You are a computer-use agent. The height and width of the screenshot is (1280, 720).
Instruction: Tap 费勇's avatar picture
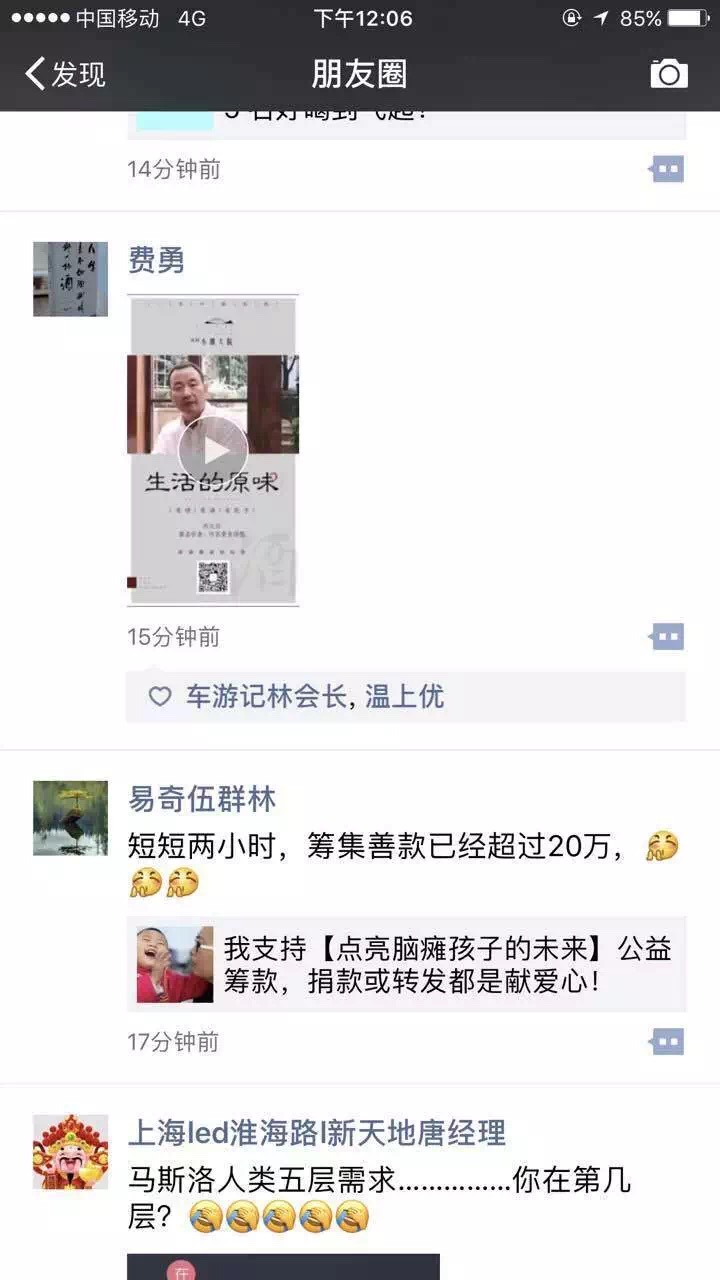(x=70, y=279)
